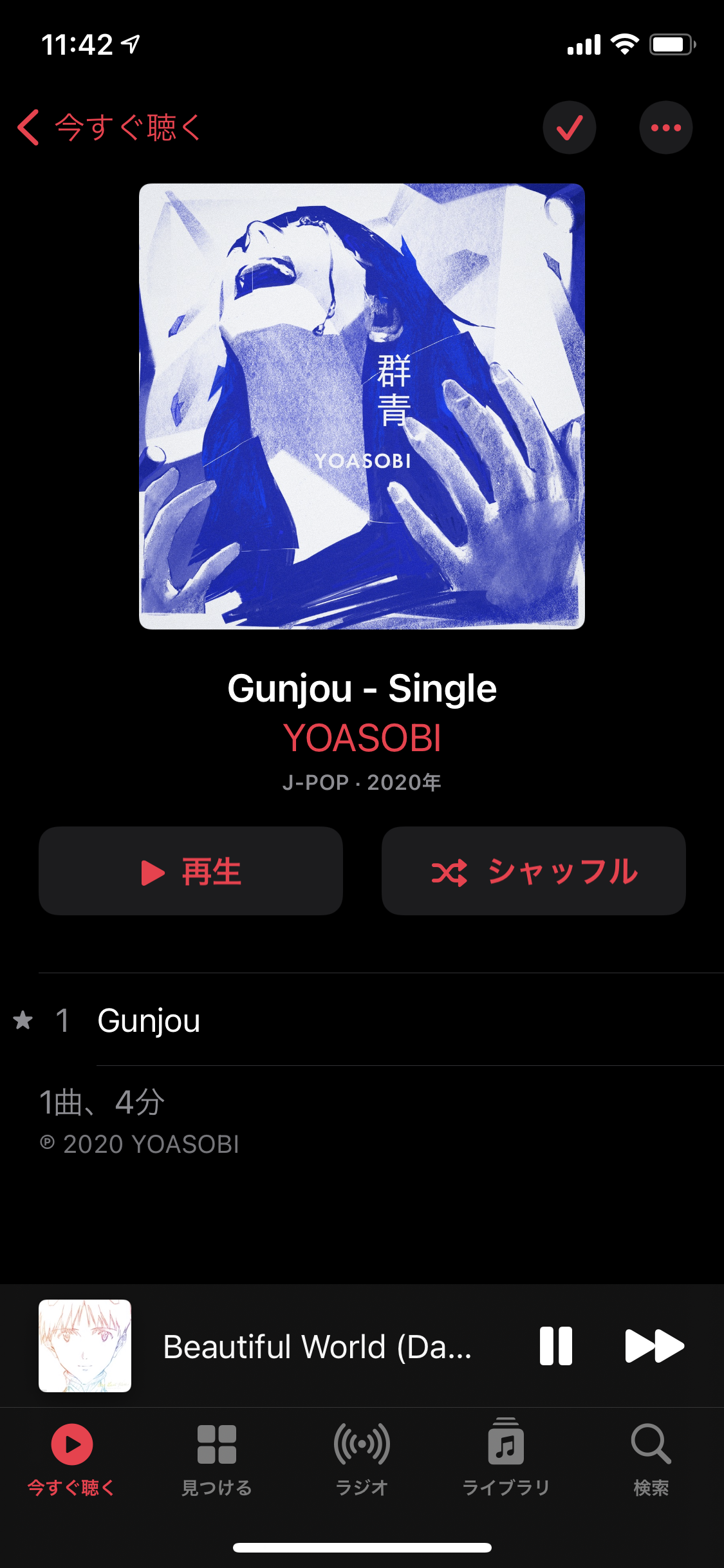The image size is (724, 1568).
Task: Skip to the next track
Action: (x=654, y=1346)
